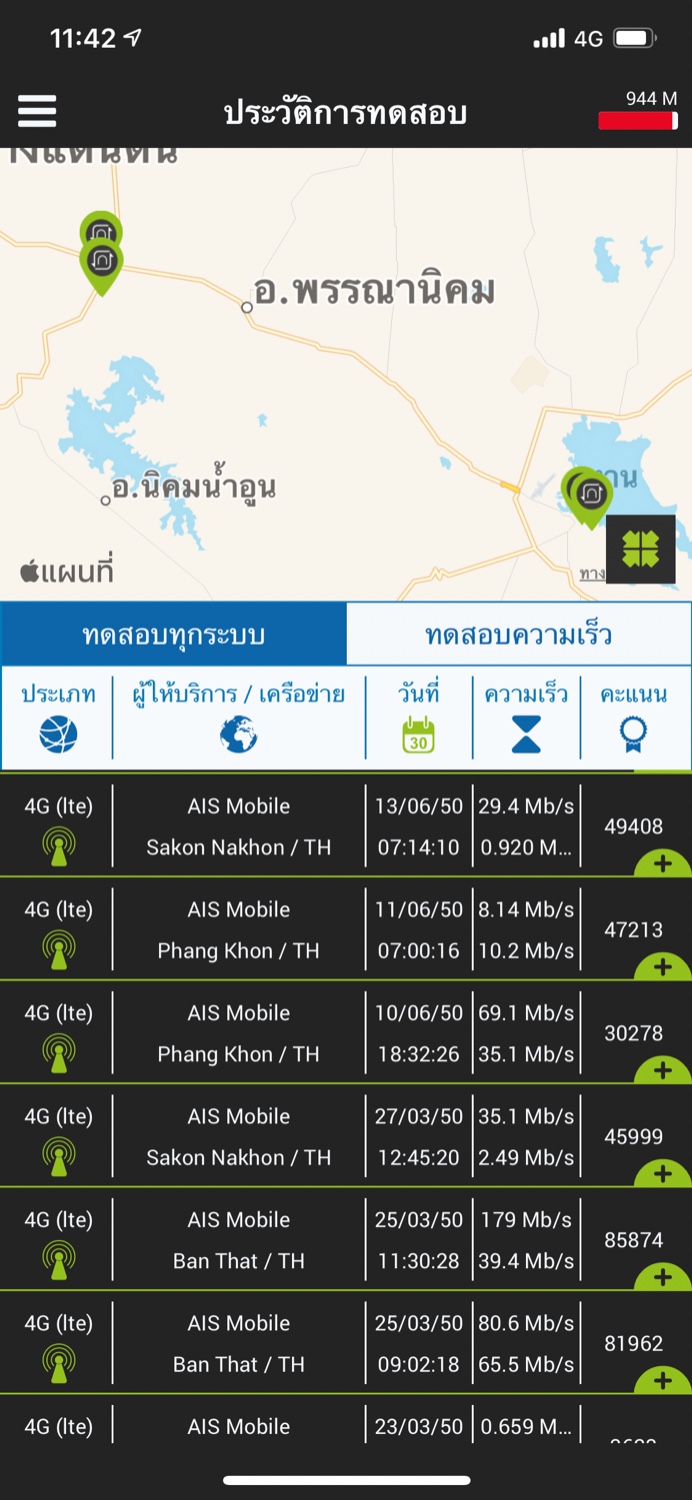
Task: Expand the plus on score 30278 row
Action: 662,1069
